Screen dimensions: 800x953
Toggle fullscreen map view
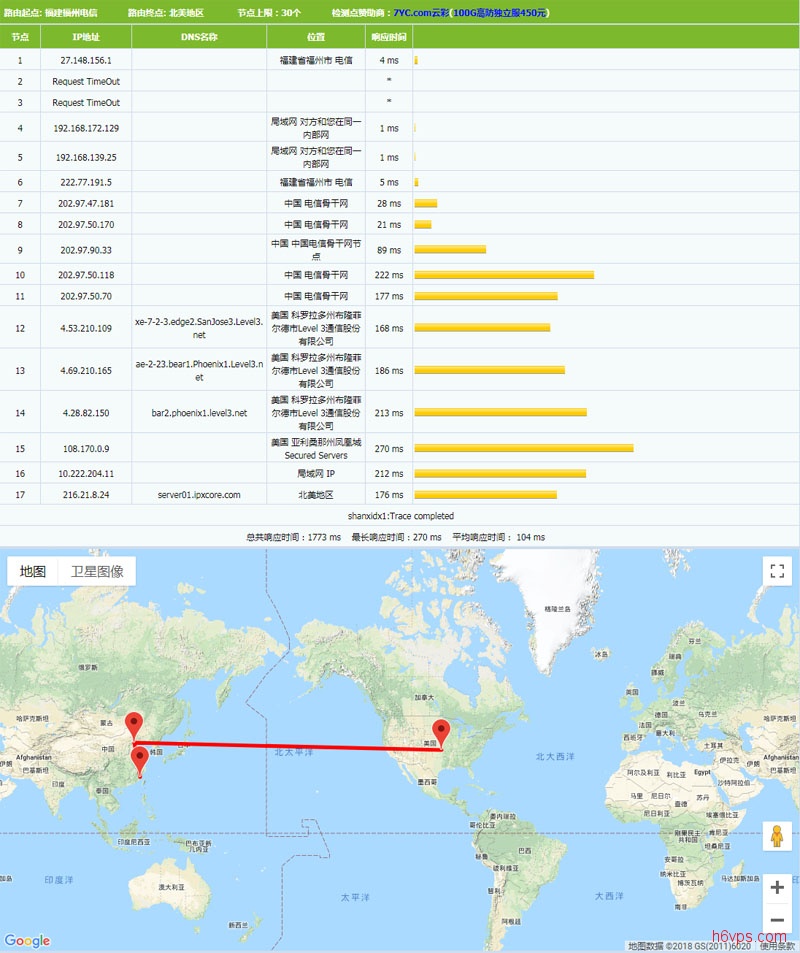(777, 572)
